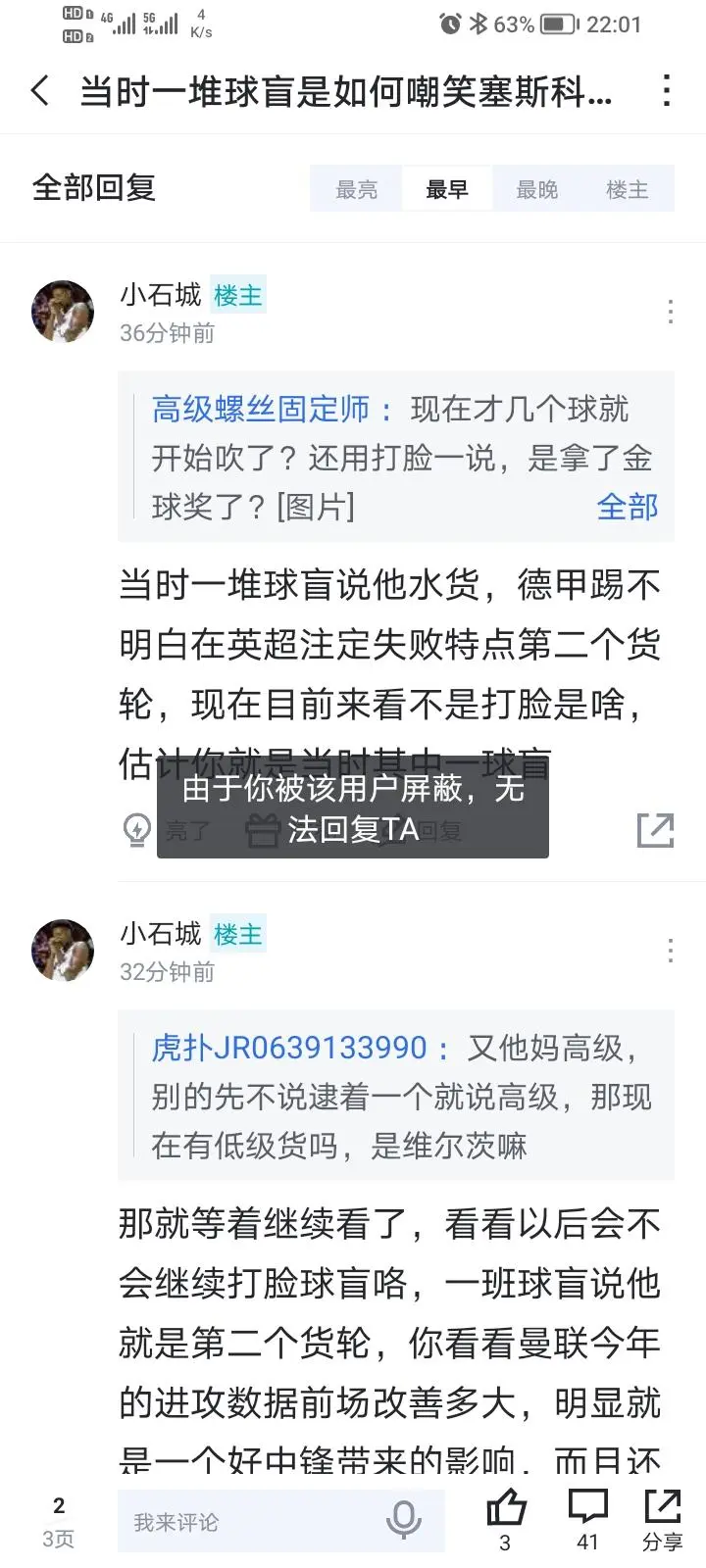Switch to the 最亮 sort tab

(x=356, y=189)
